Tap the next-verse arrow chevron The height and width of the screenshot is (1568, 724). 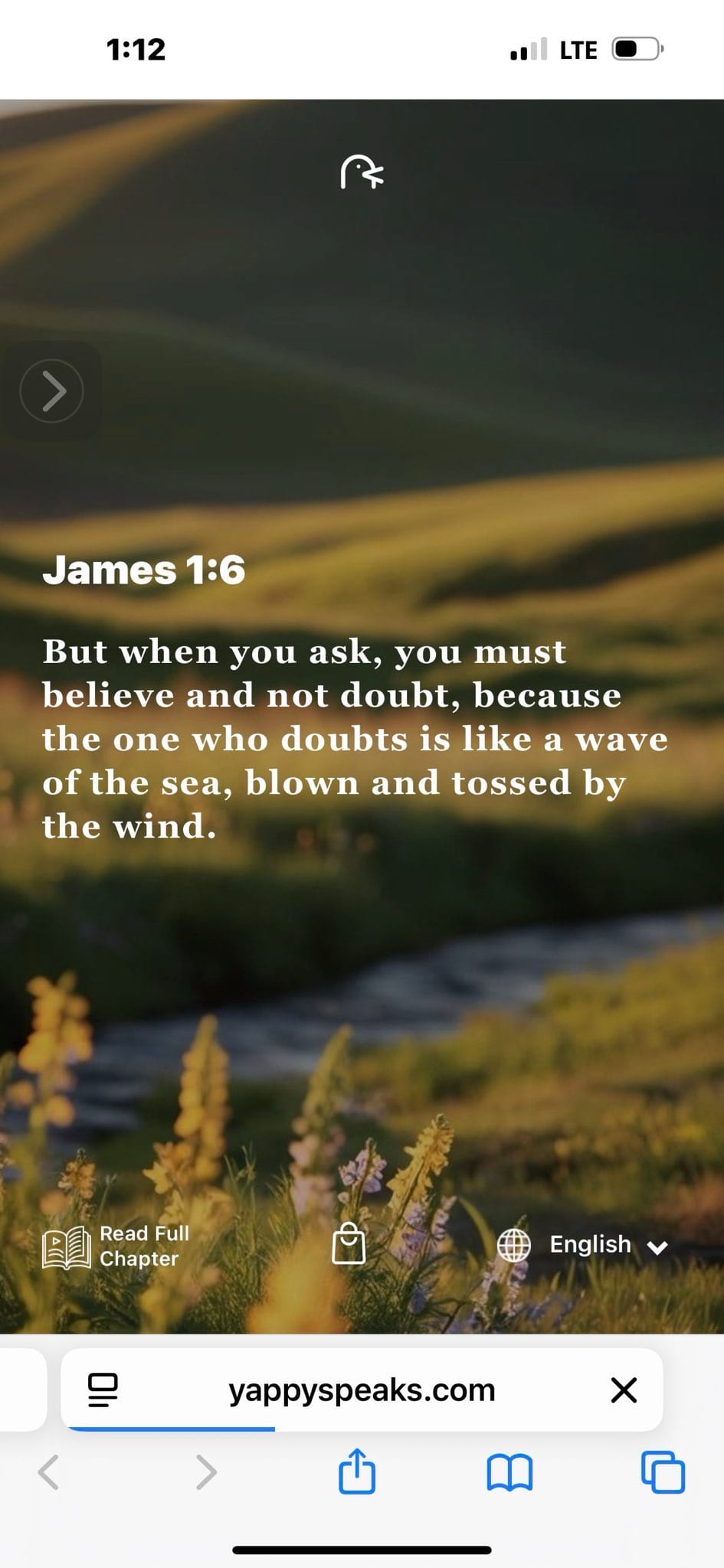tap(51, 390)
